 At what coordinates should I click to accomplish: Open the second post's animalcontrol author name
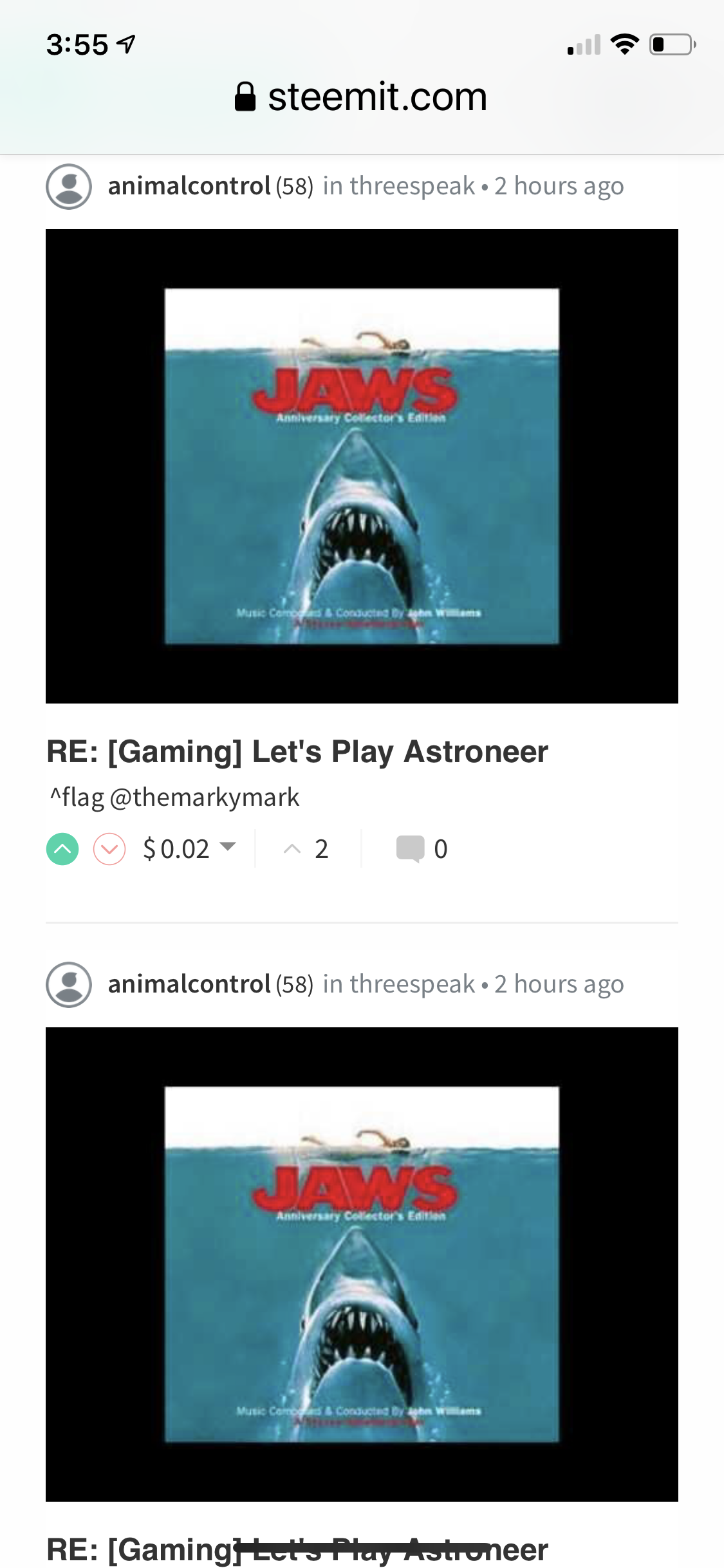tap(189, 984)
